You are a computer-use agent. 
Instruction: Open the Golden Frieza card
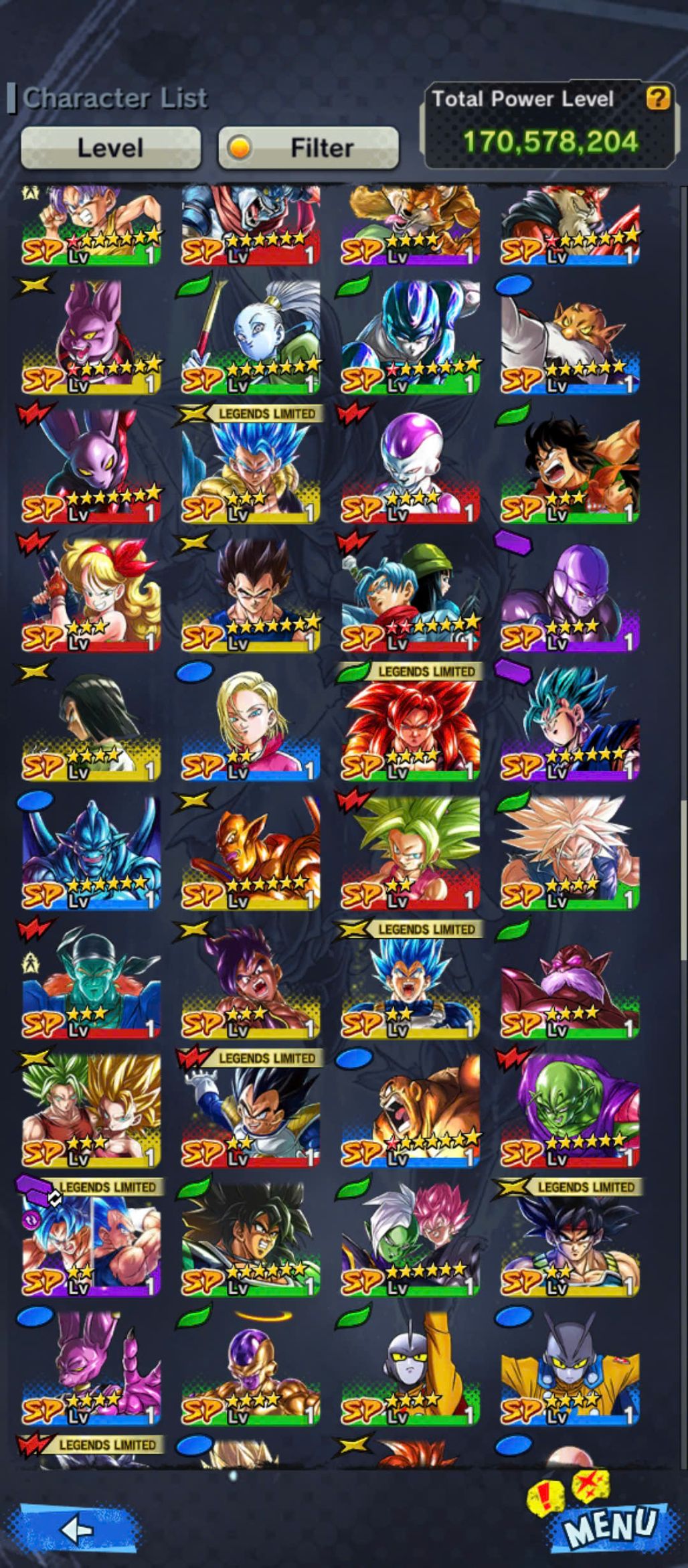250,1369
